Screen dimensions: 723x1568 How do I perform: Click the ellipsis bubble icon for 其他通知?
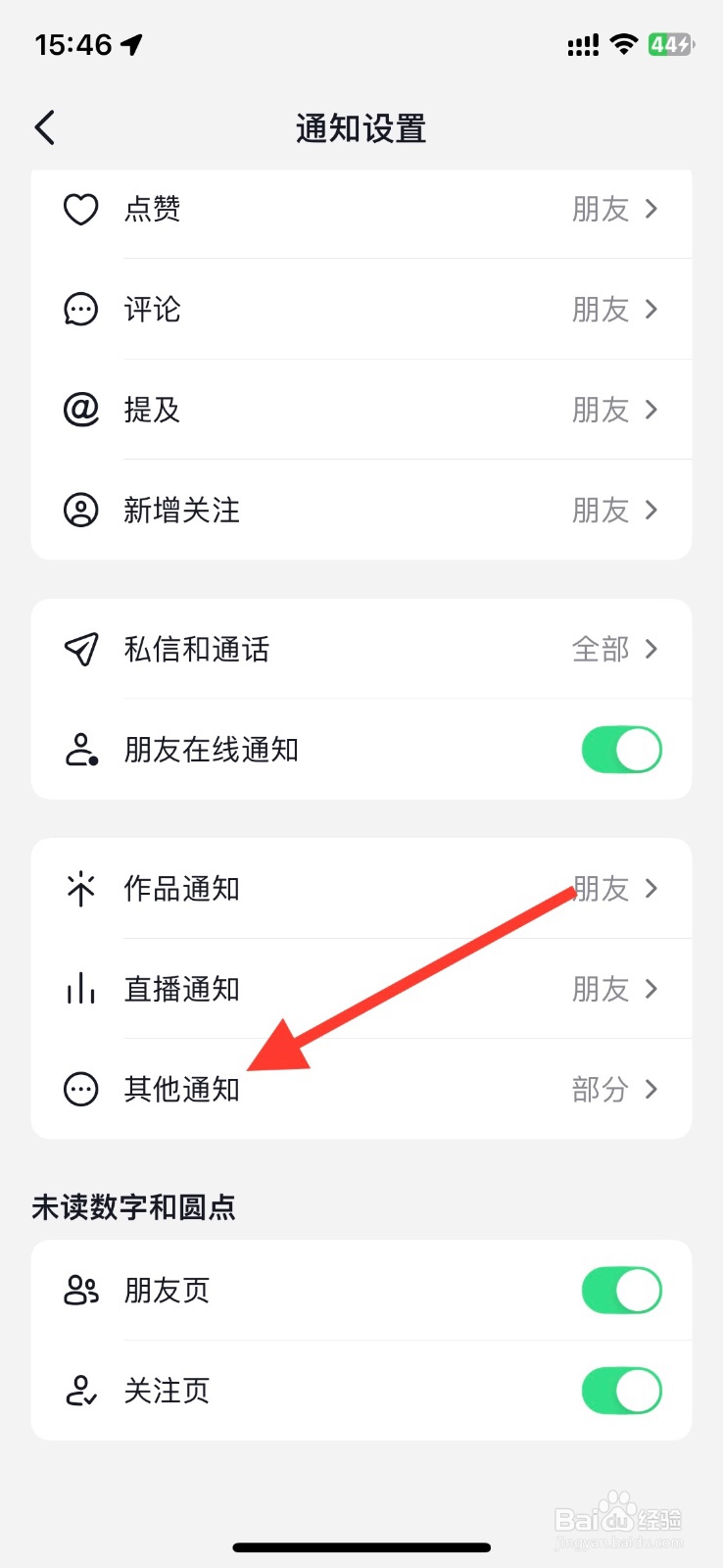click(x=80, y=1089)
